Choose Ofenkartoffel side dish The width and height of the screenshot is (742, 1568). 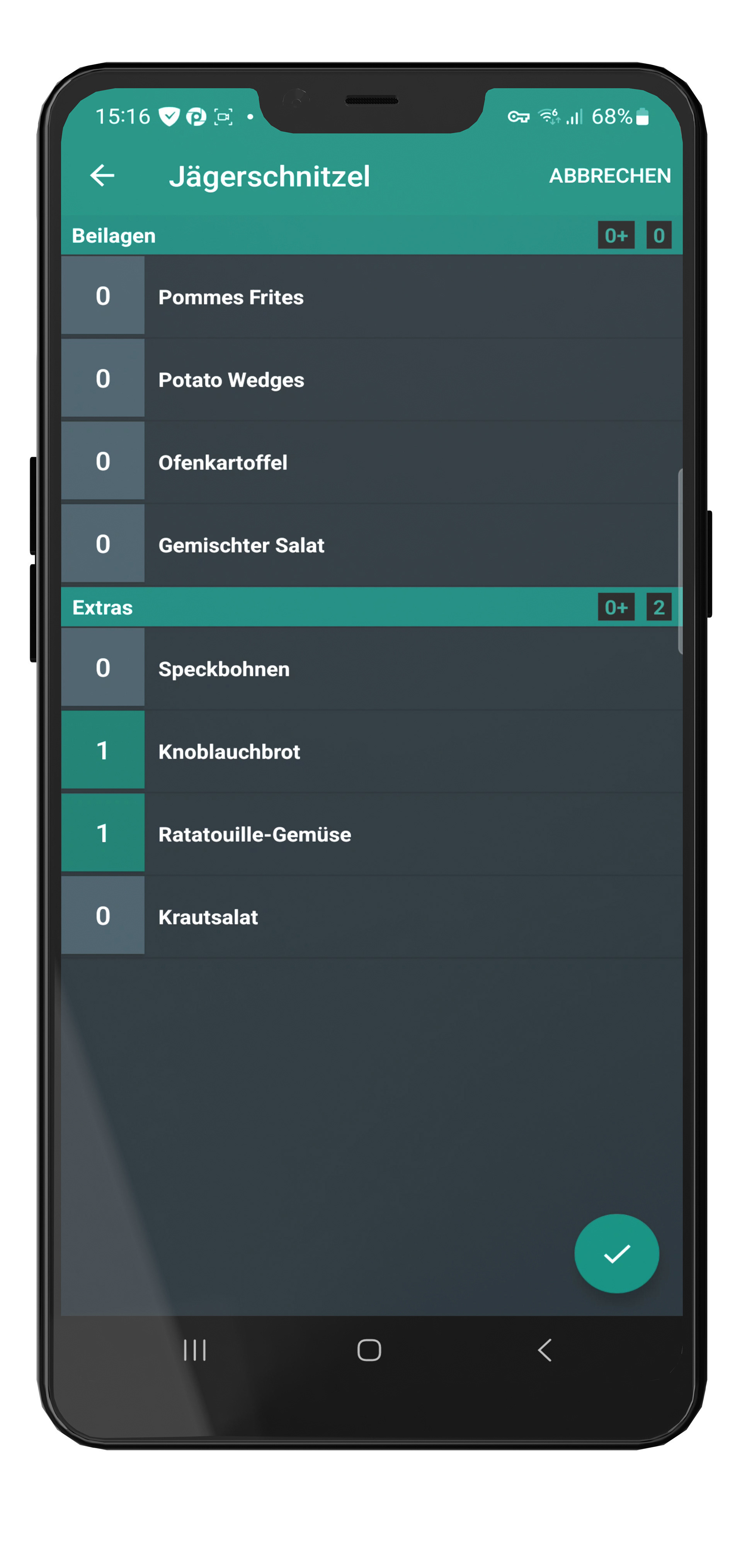(x=372, y=462)
